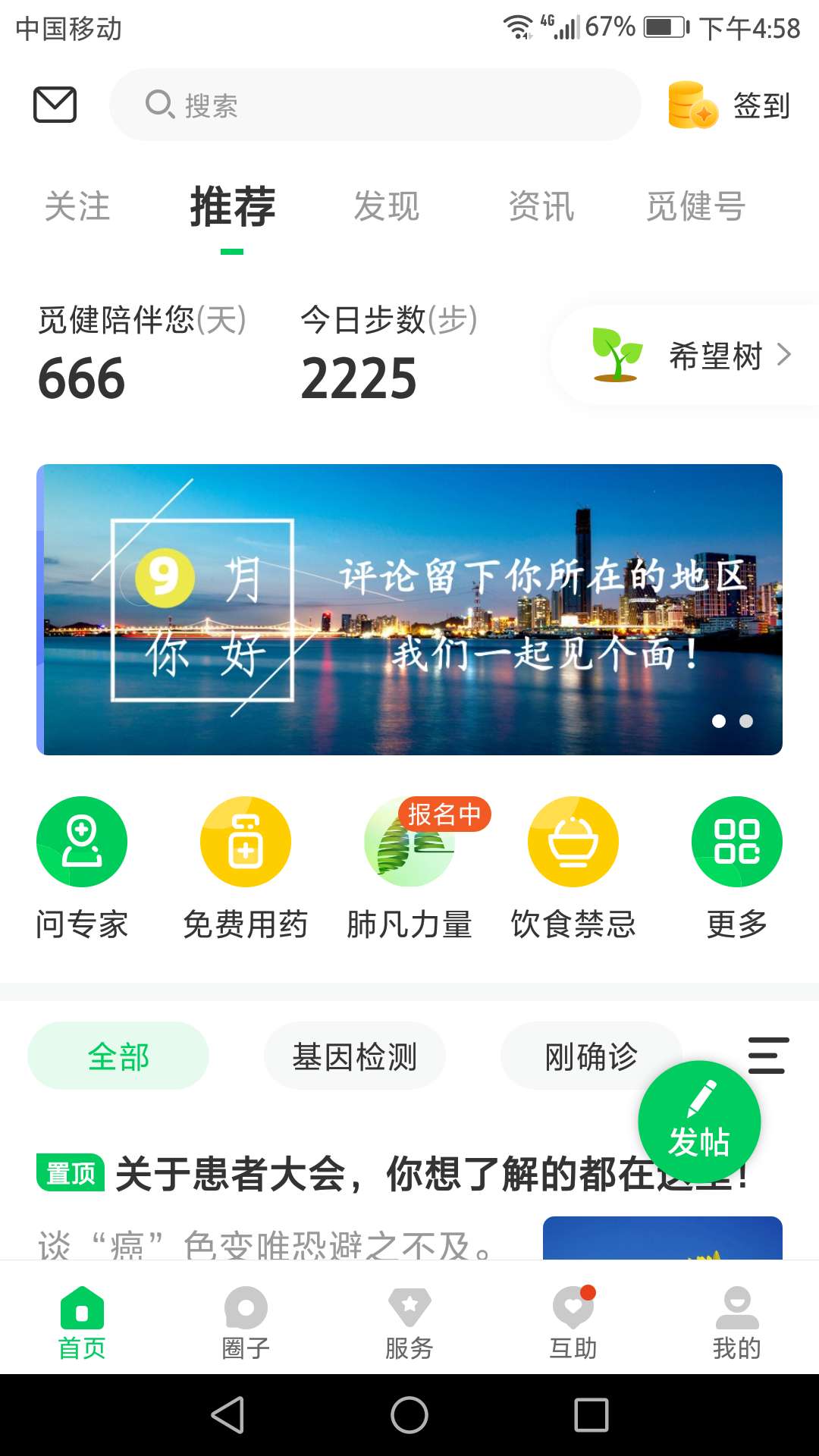This screenshot has width=819, height=1456.
Task: Switch to the 资讯 tab
Action: click(541, 207)
